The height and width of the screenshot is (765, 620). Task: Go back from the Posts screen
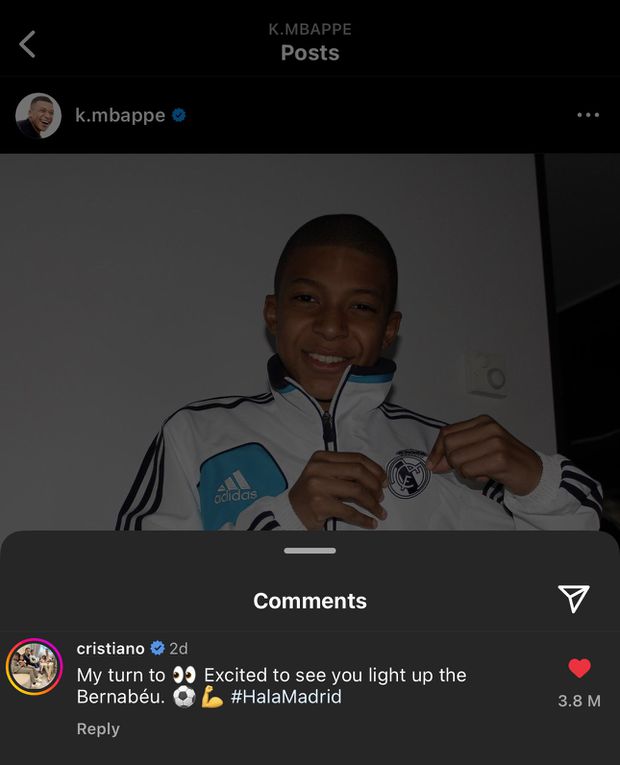pyautogui.click(x=28, y=44)
